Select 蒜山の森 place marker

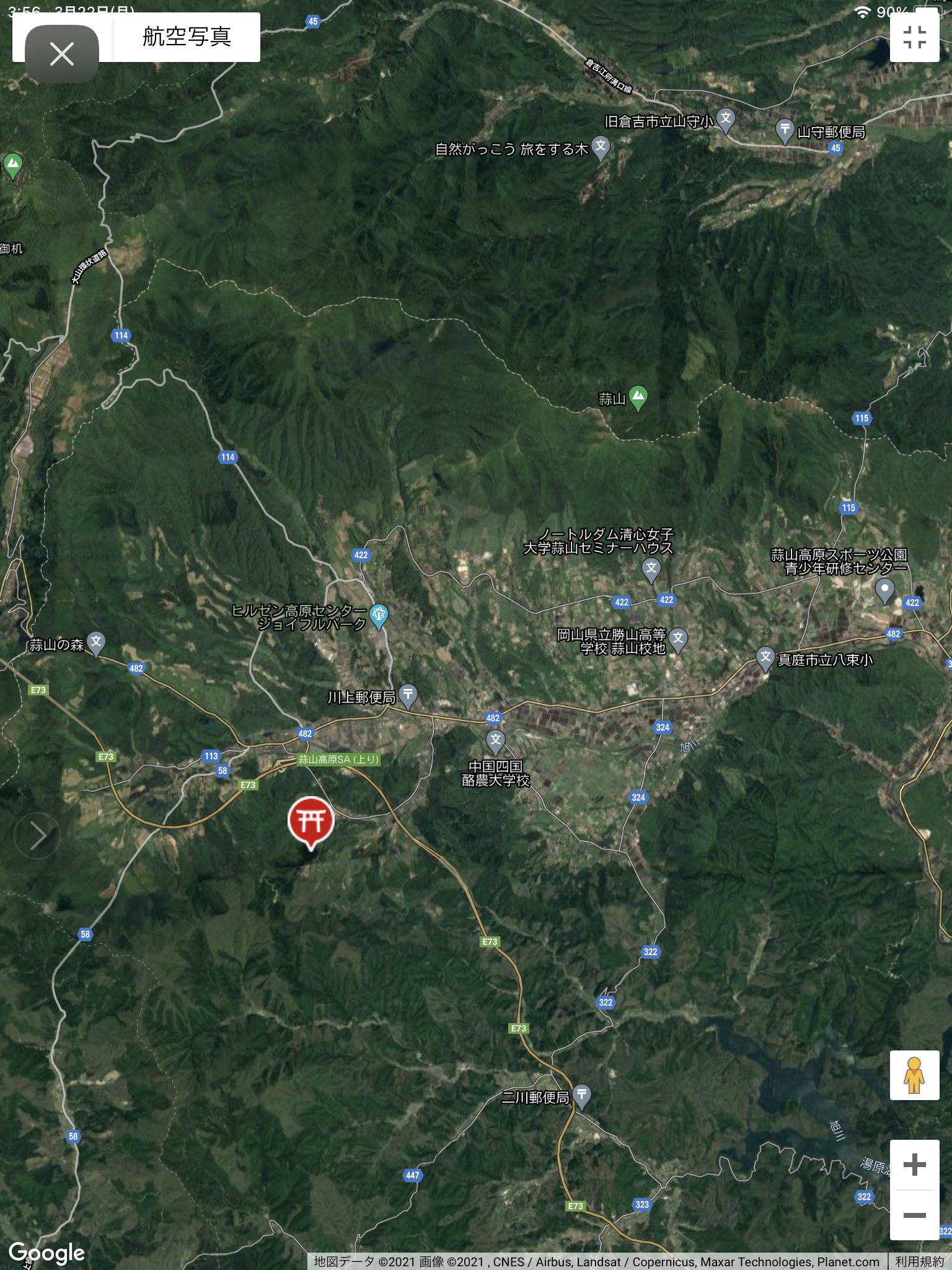click(95, 642)
